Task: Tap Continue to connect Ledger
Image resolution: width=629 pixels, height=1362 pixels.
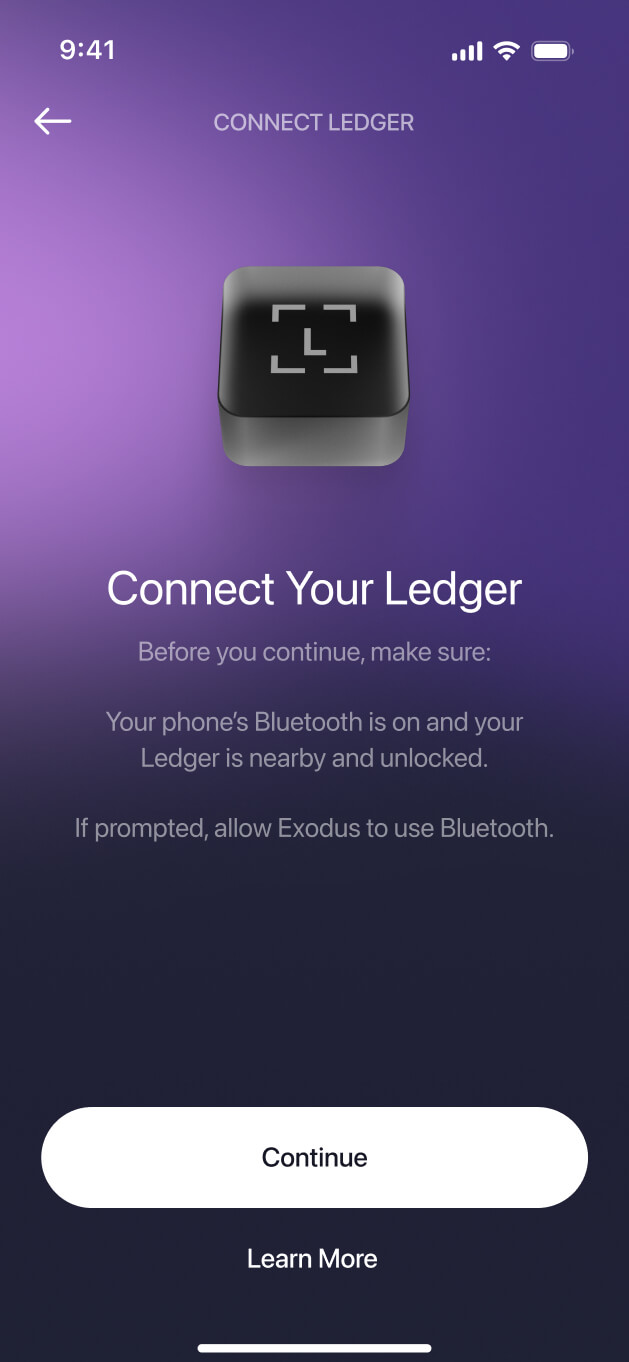Action: 314,1157
